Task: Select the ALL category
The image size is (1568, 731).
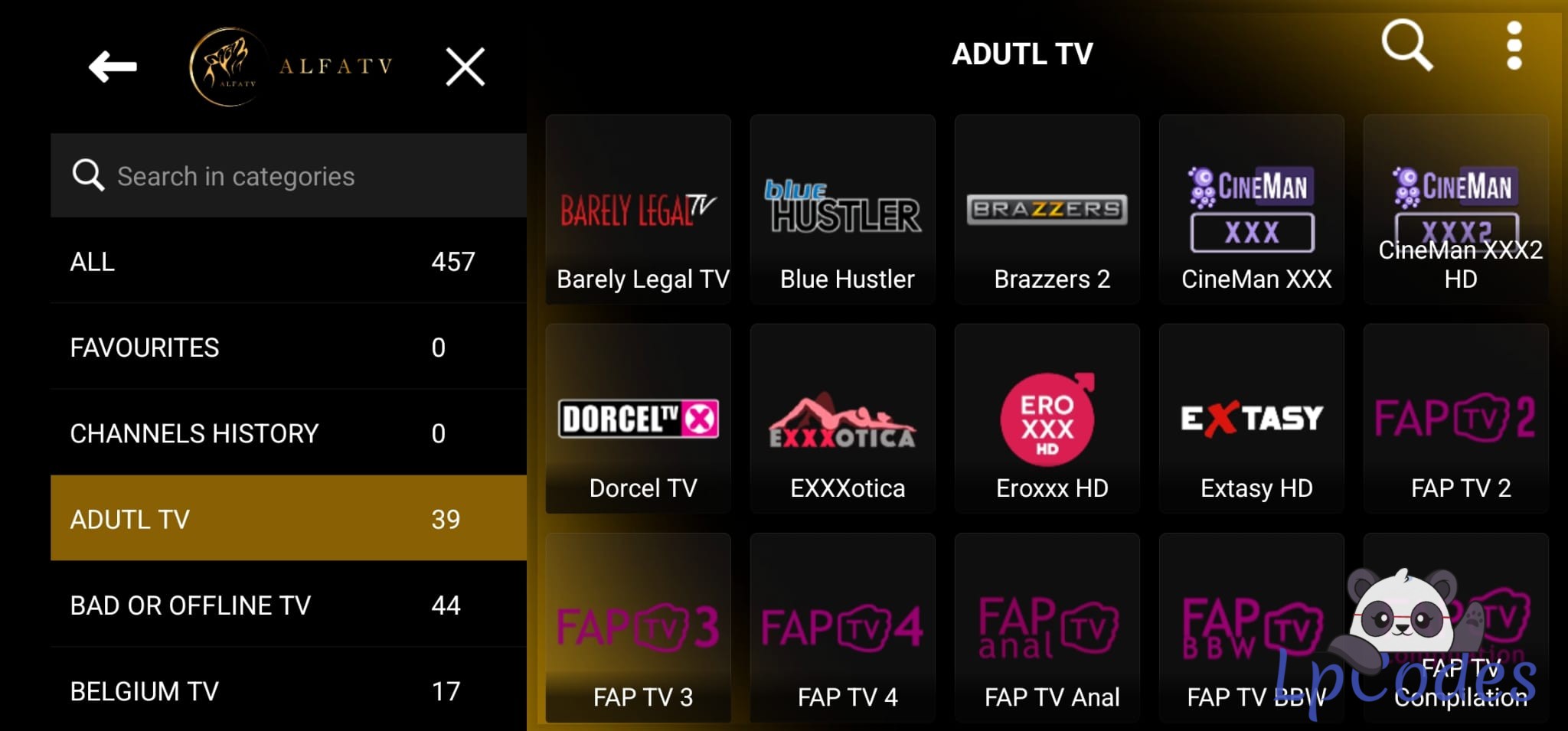Action: tap(289, 262)
